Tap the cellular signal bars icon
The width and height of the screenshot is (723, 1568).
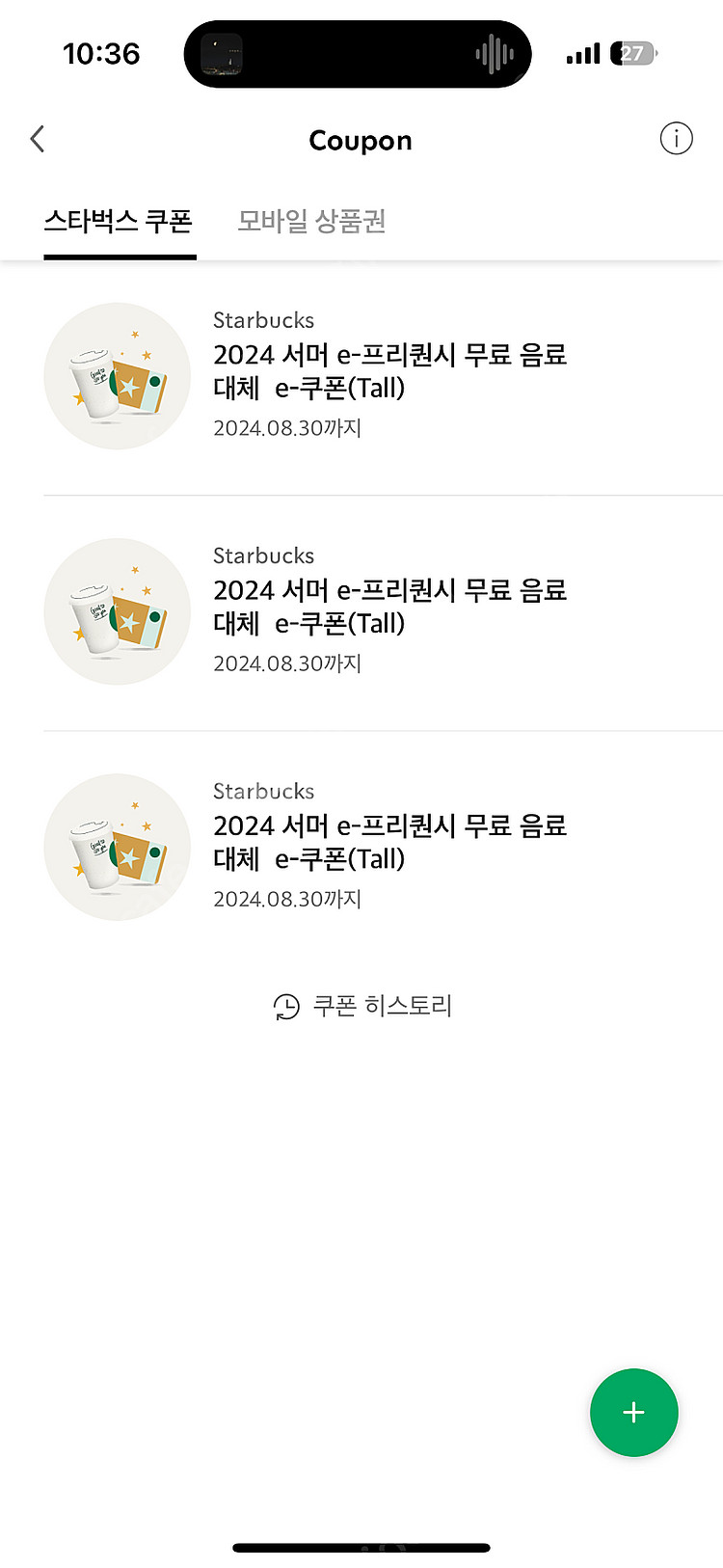pyautogui.click(x=581, y=54)
